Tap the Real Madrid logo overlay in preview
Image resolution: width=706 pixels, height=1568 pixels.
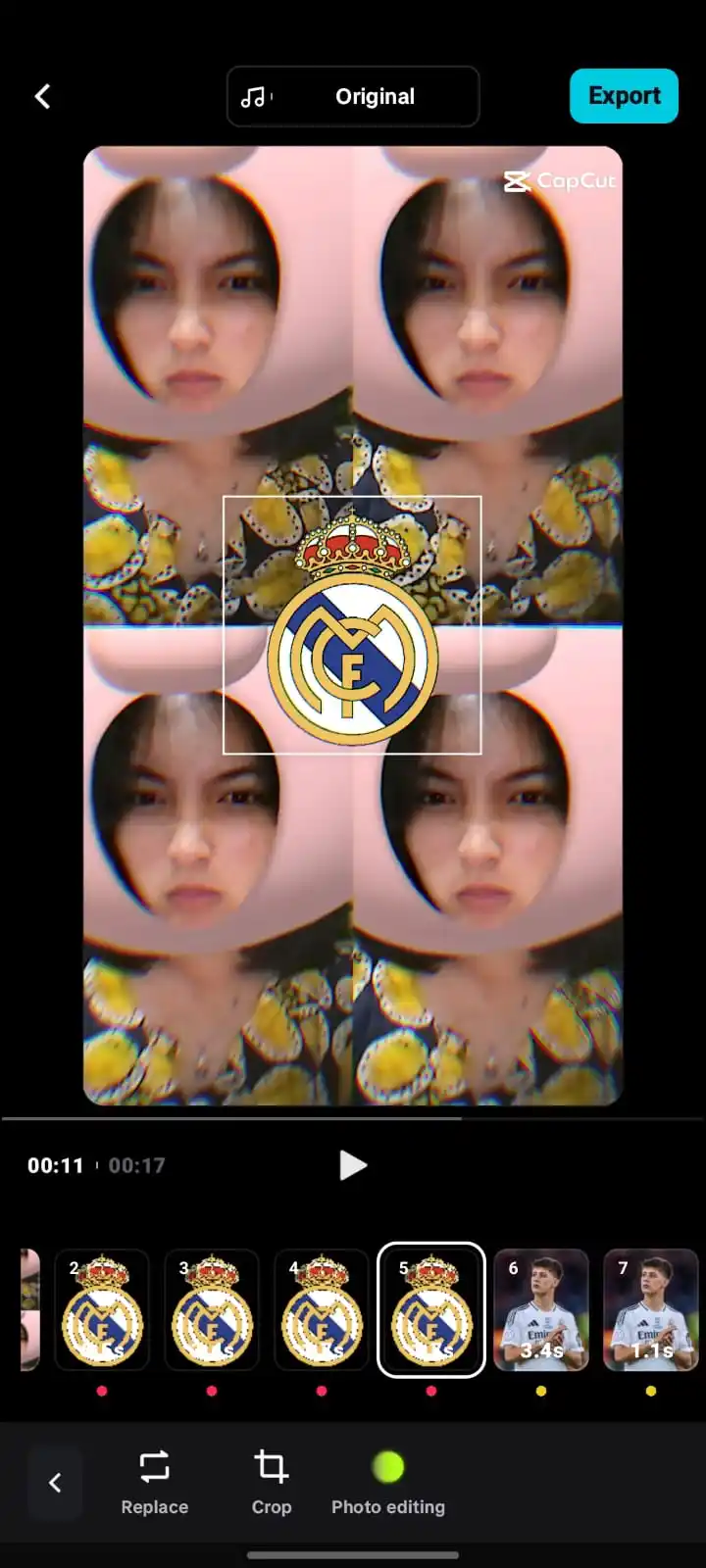[x=352, y=627]
